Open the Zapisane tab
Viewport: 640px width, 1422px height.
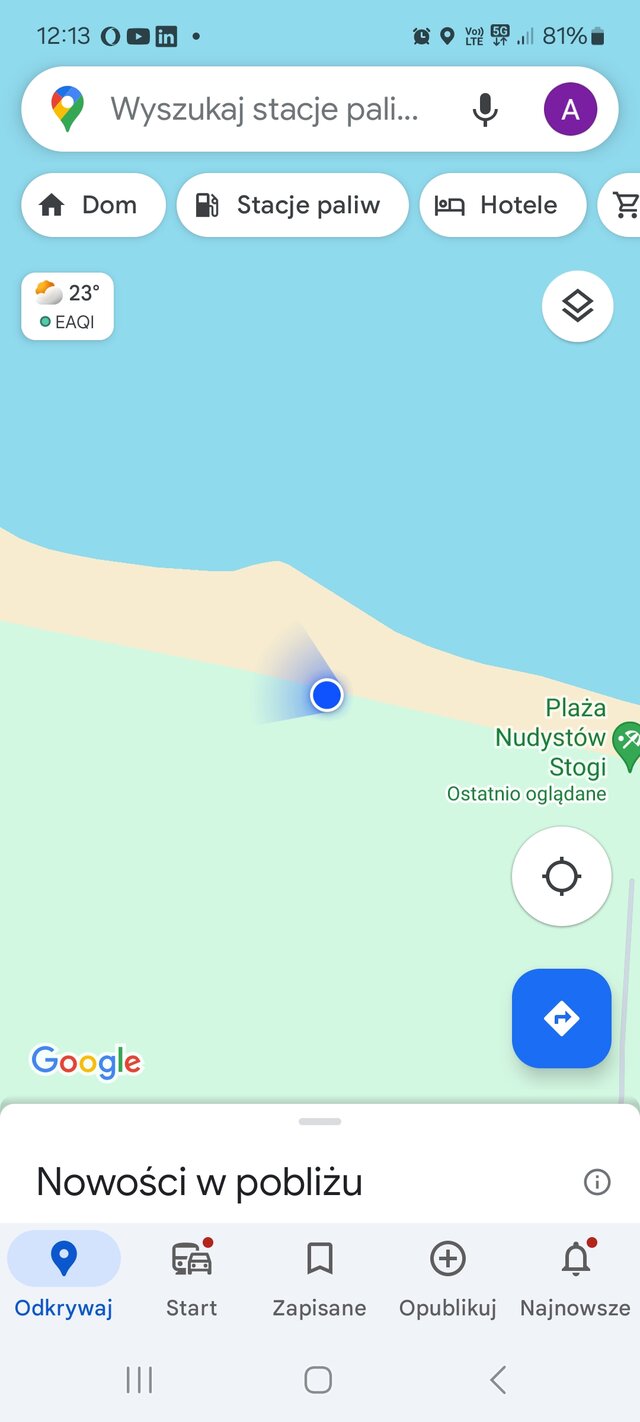pyautogui.click(x=319, y=1279)
